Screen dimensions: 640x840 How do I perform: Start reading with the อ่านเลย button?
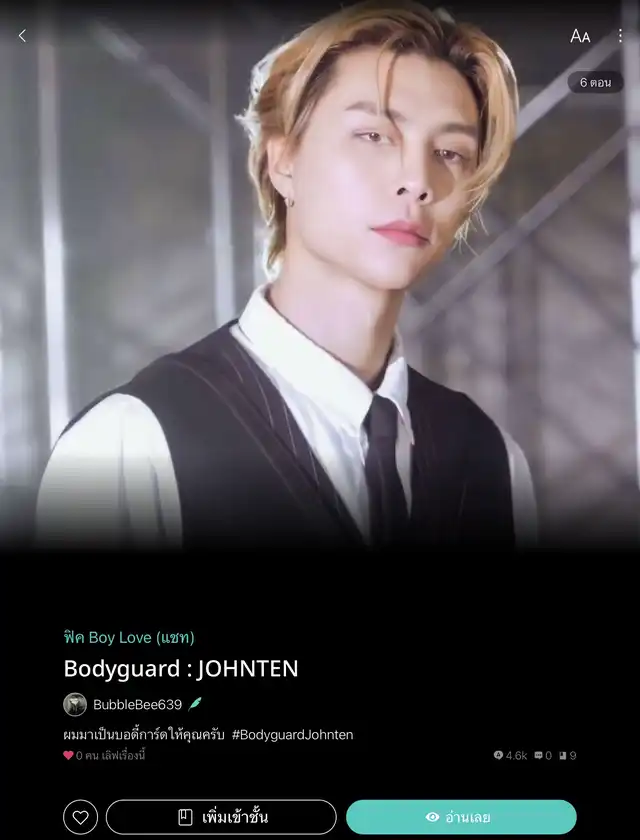[461, 817]
